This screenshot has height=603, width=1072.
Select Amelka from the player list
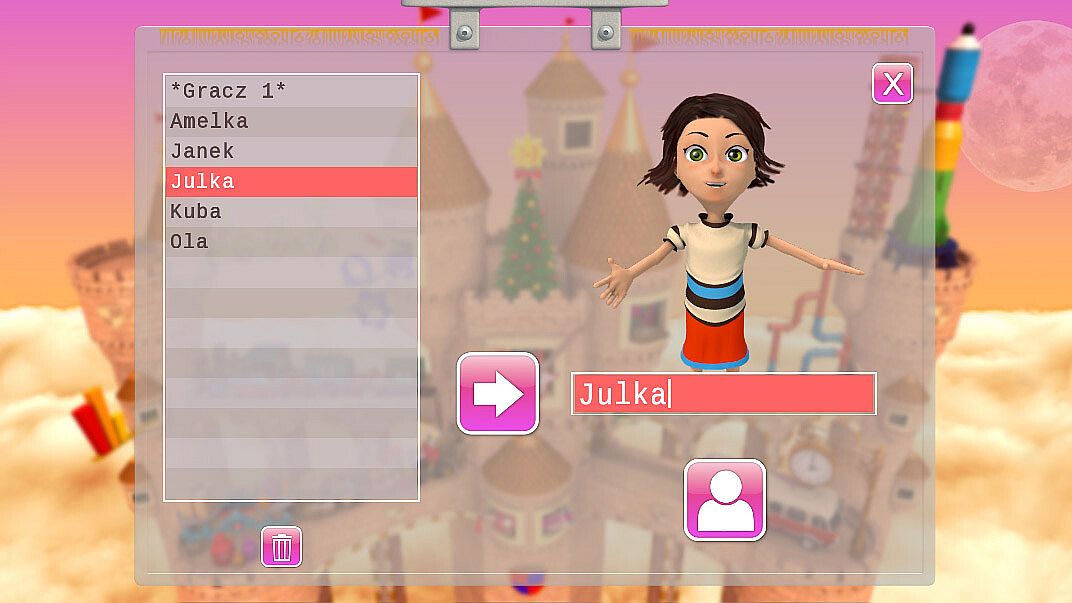tap(290, 121)
